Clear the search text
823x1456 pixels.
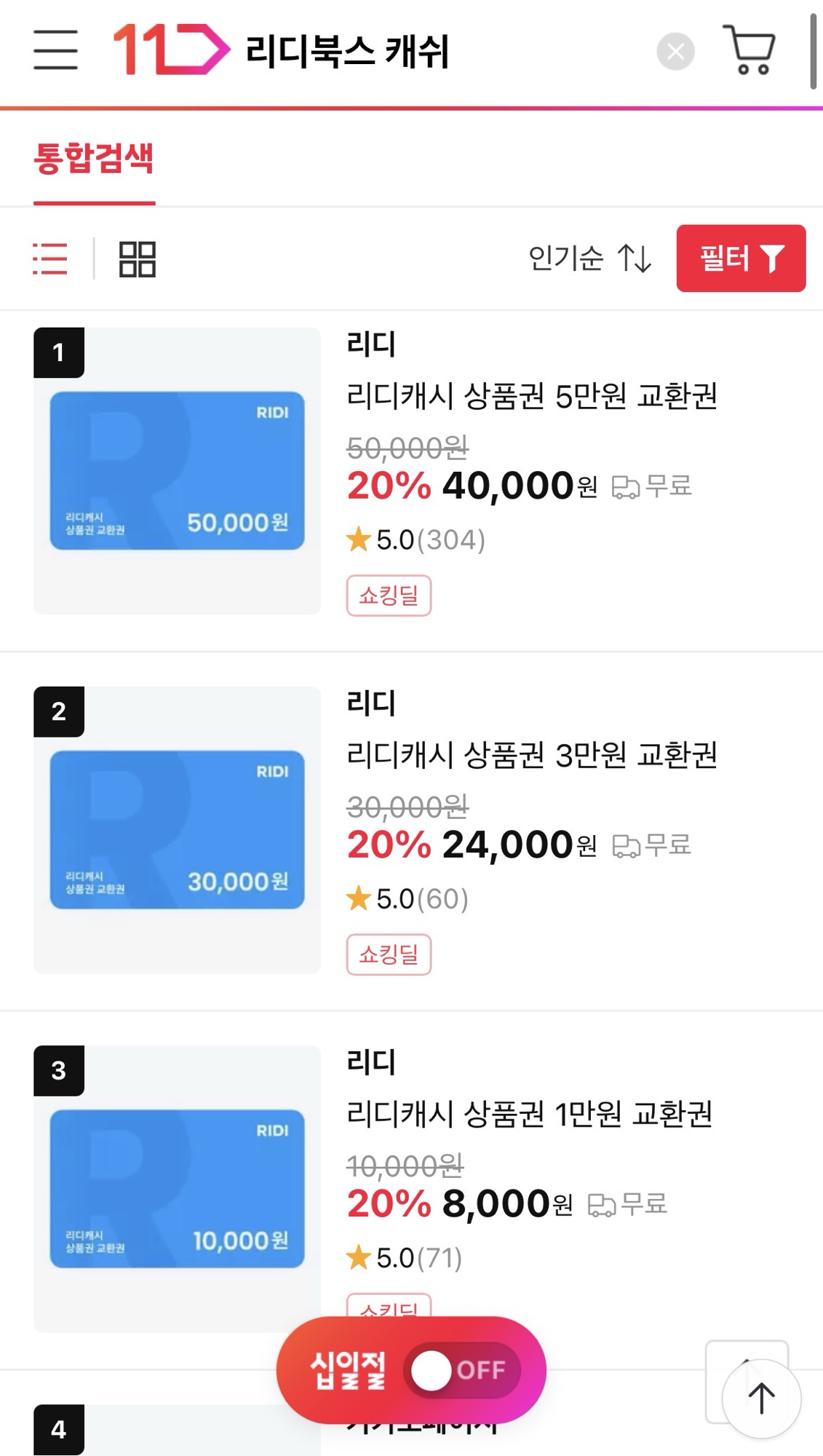[x=675, y=52]
